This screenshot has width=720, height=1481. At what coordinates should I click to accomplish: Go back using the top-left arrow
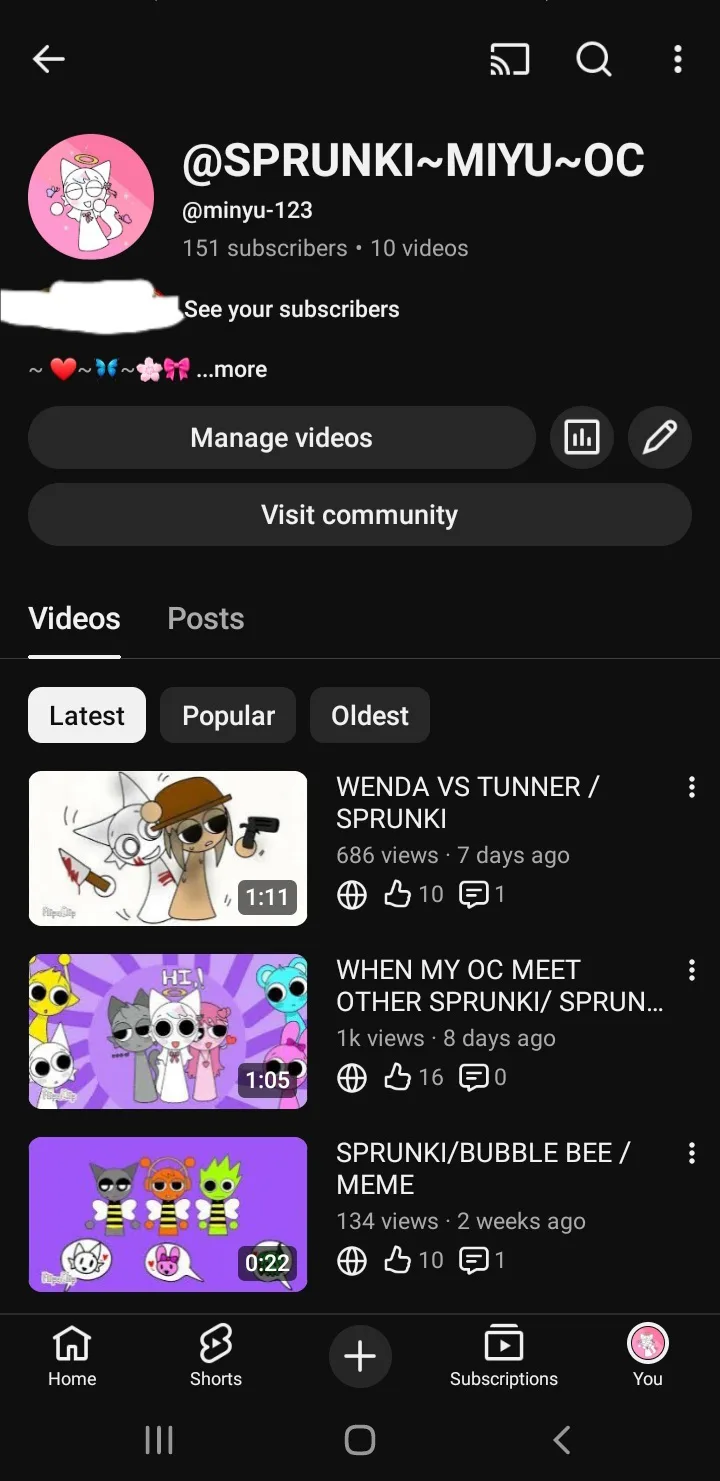tap(48, 60)
